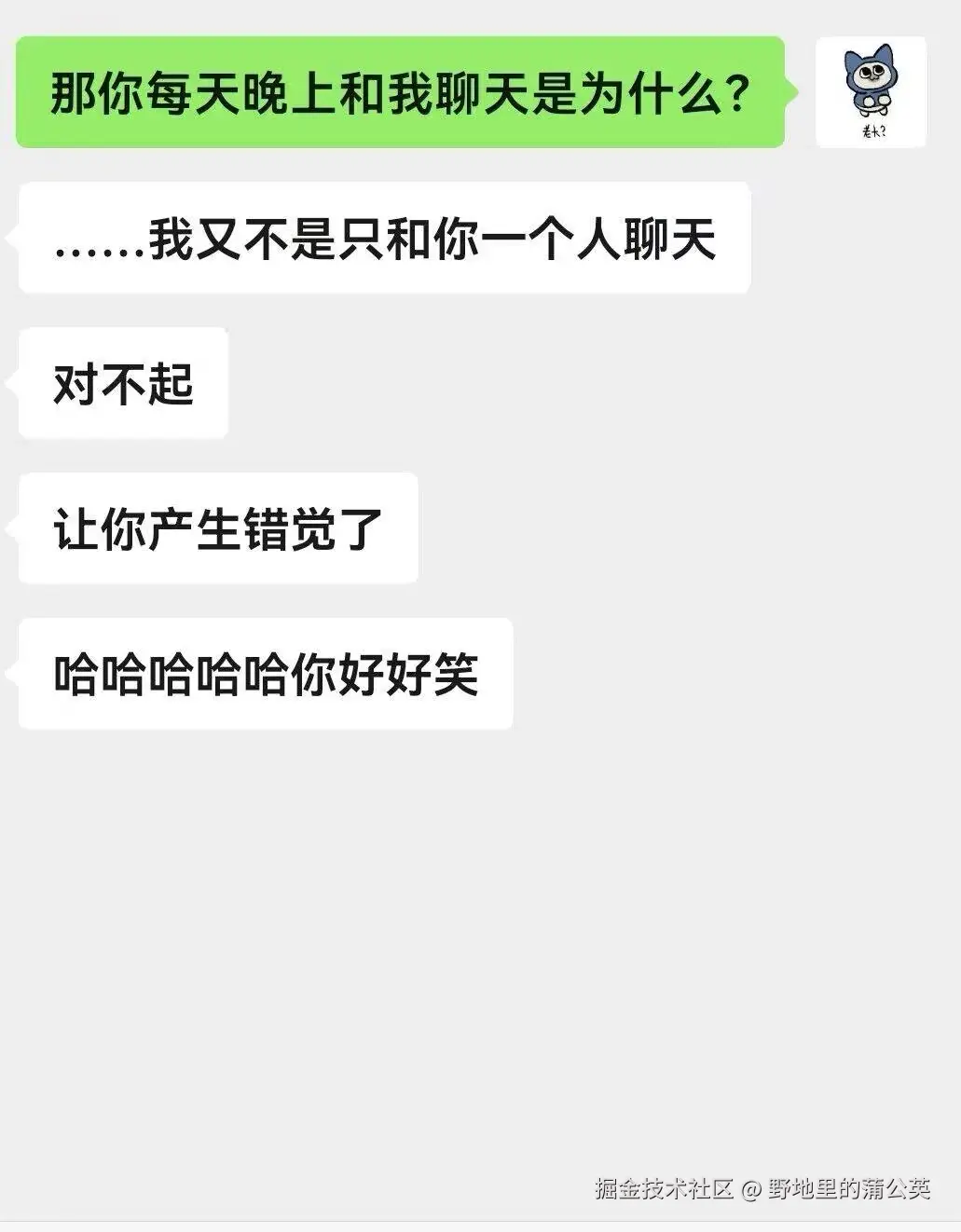961x1232 pixels.
Task: Select the cat character image in the avatar
Action: (x=871, y=79)
